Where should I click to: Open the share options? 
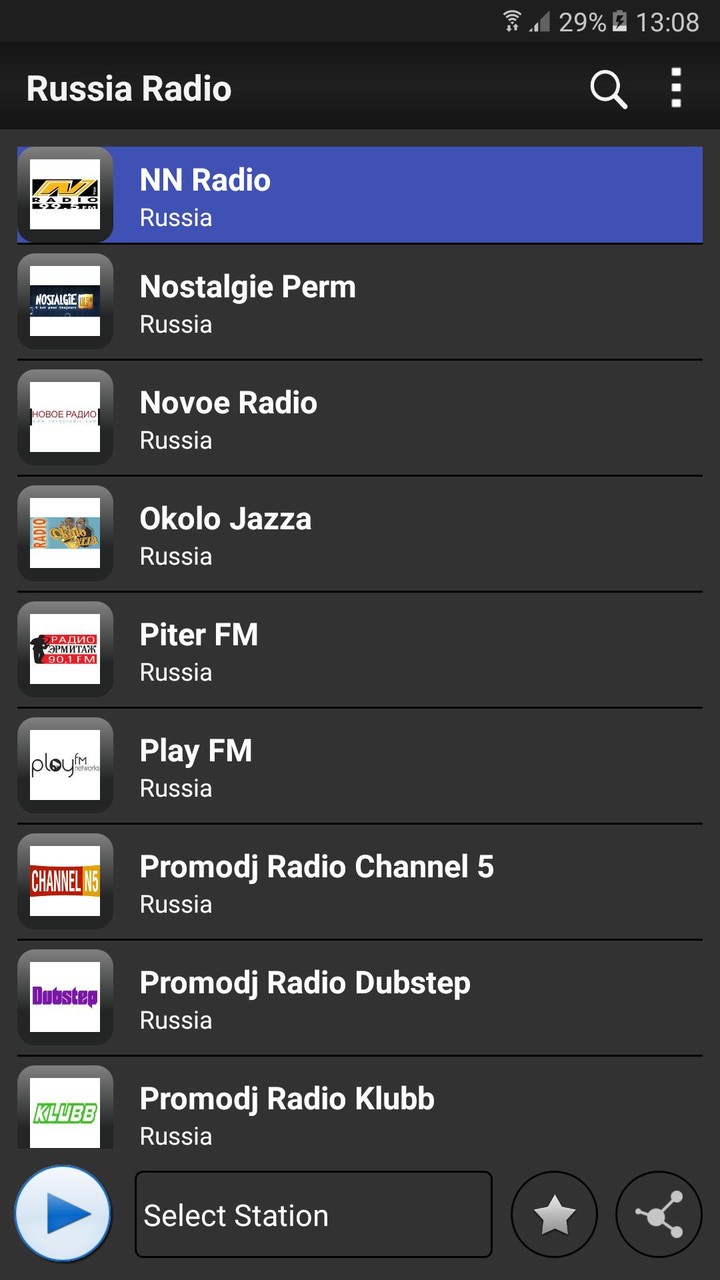(x=659, y=1214)
